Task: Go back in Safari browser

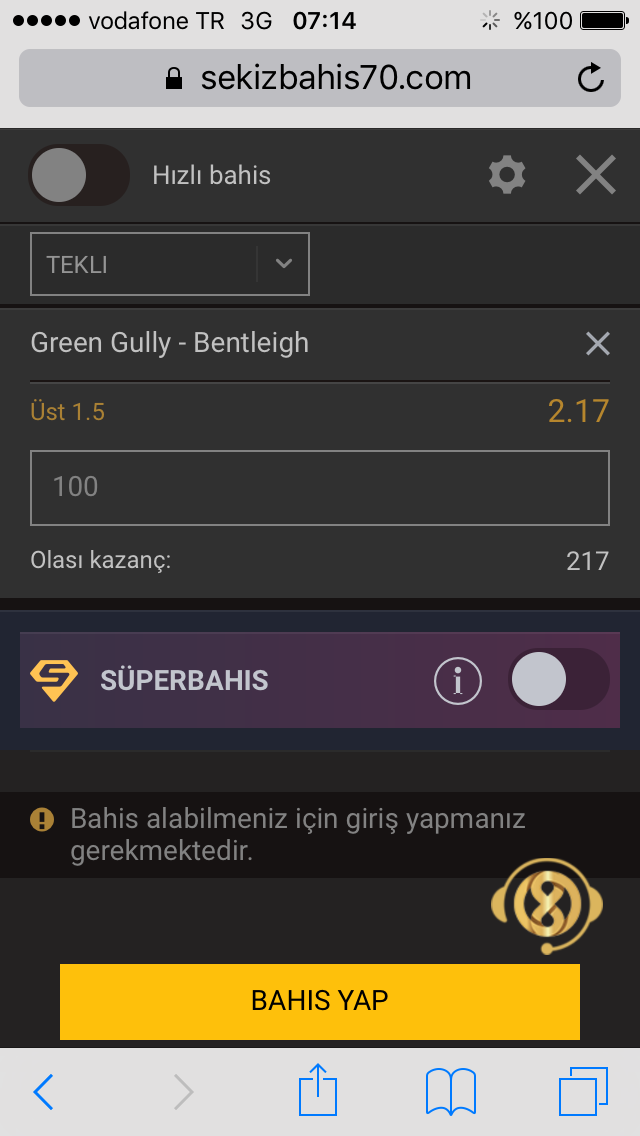Action: point(43,1092)
